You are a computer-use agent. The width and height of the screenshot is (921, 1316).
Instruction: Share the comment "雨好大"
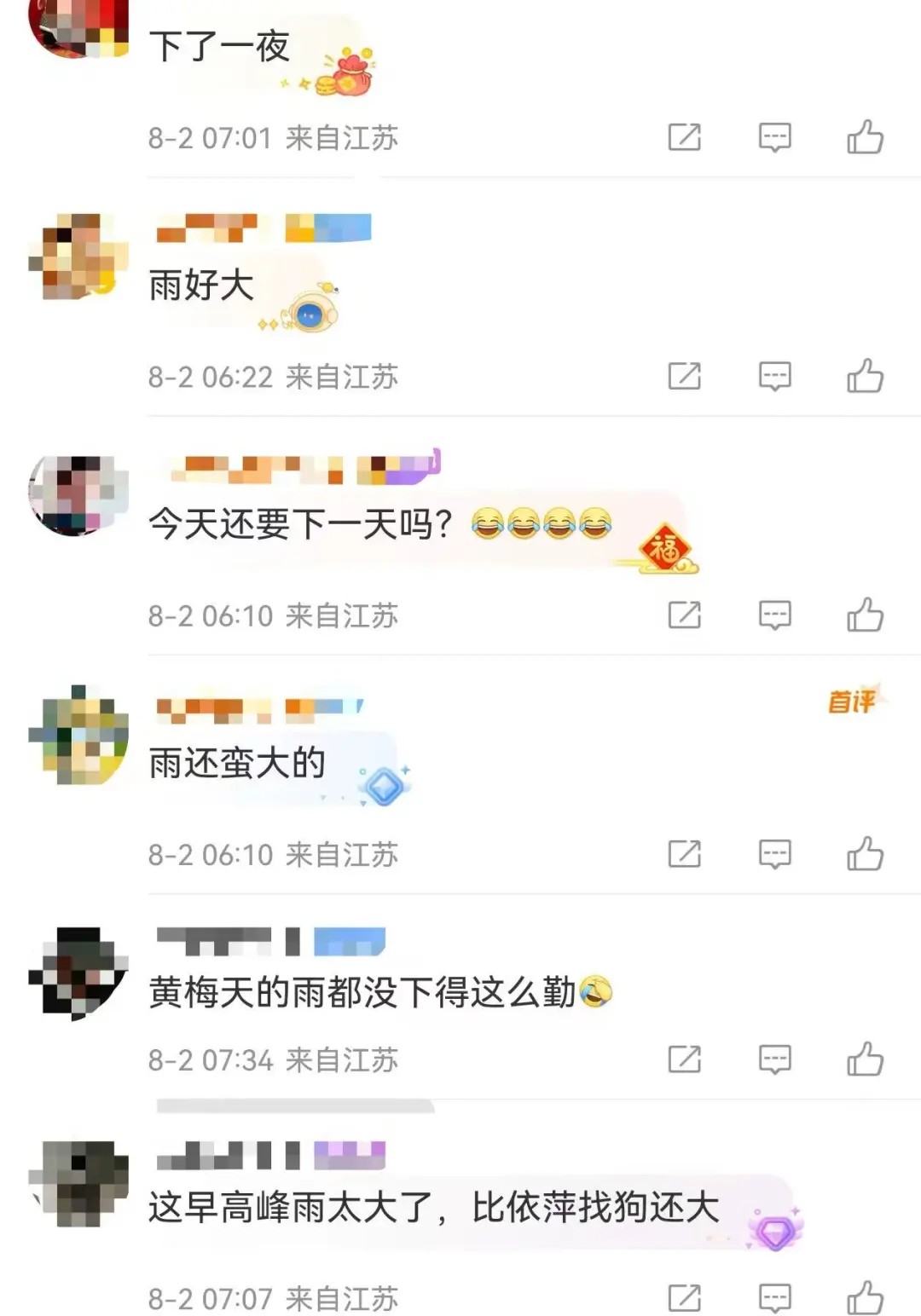coord(684,376)
